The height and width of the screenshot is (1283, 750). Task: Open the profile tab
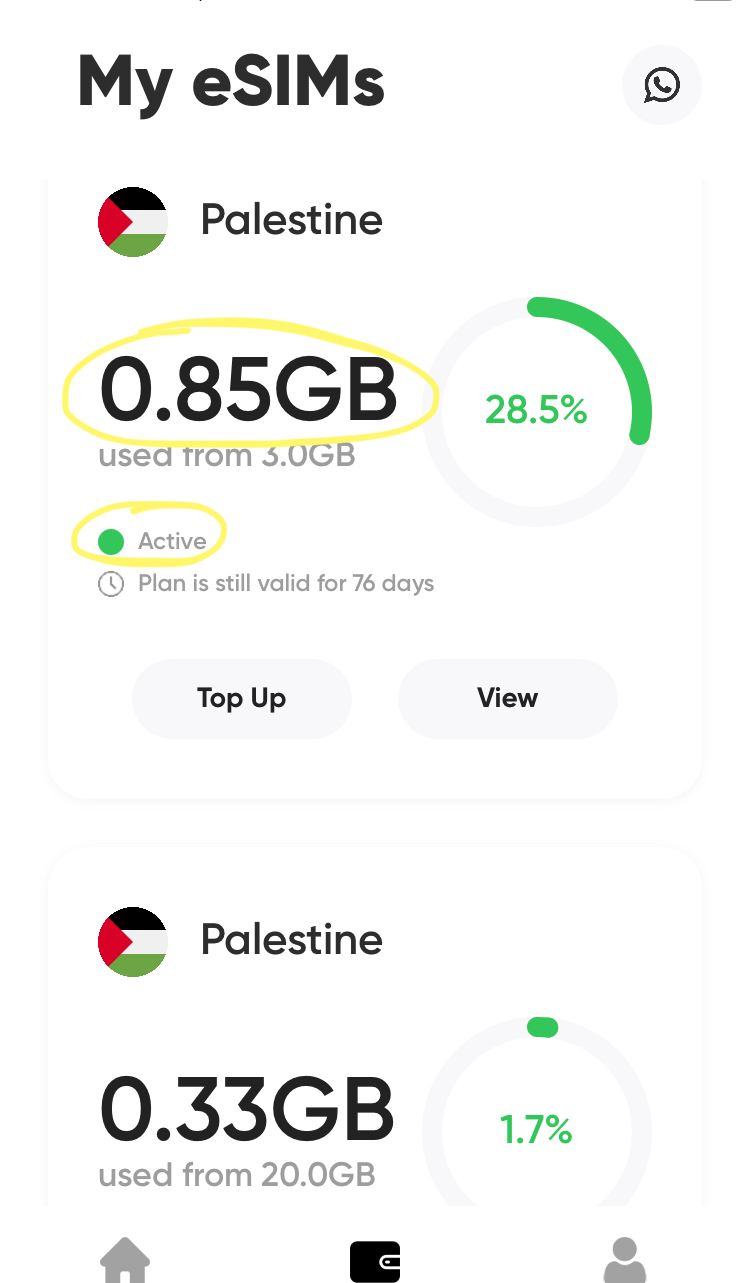tap(625, 1260)
